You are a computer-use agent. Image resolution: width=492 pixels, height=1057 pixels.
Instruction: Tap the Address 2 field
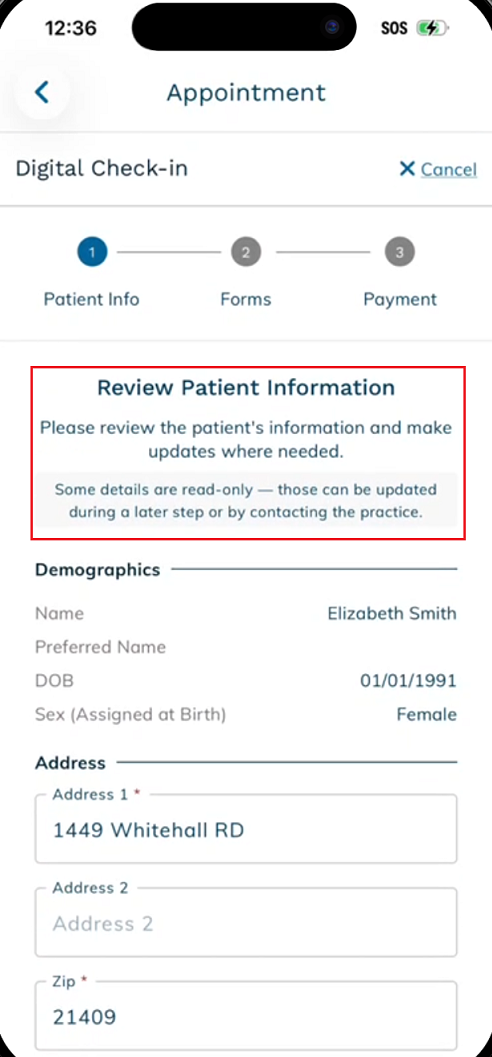click(x=246, y=923)
